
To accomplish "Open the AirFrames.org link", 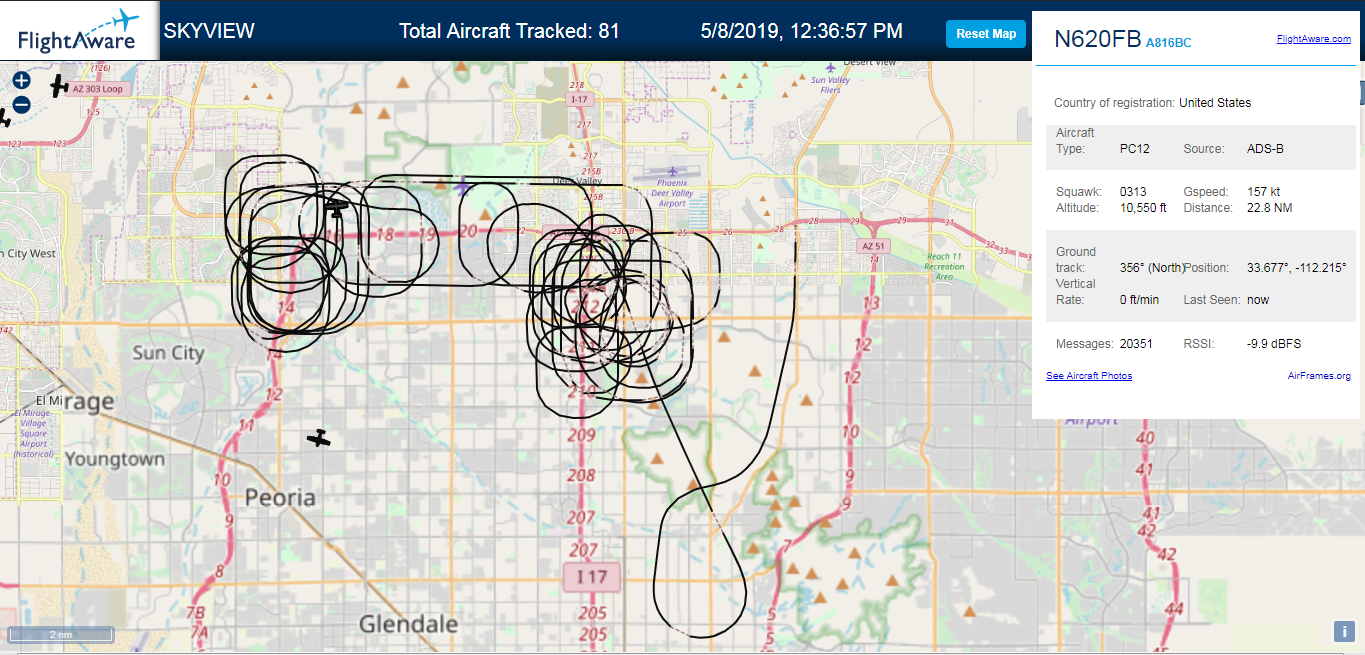I will (1319, 376).
